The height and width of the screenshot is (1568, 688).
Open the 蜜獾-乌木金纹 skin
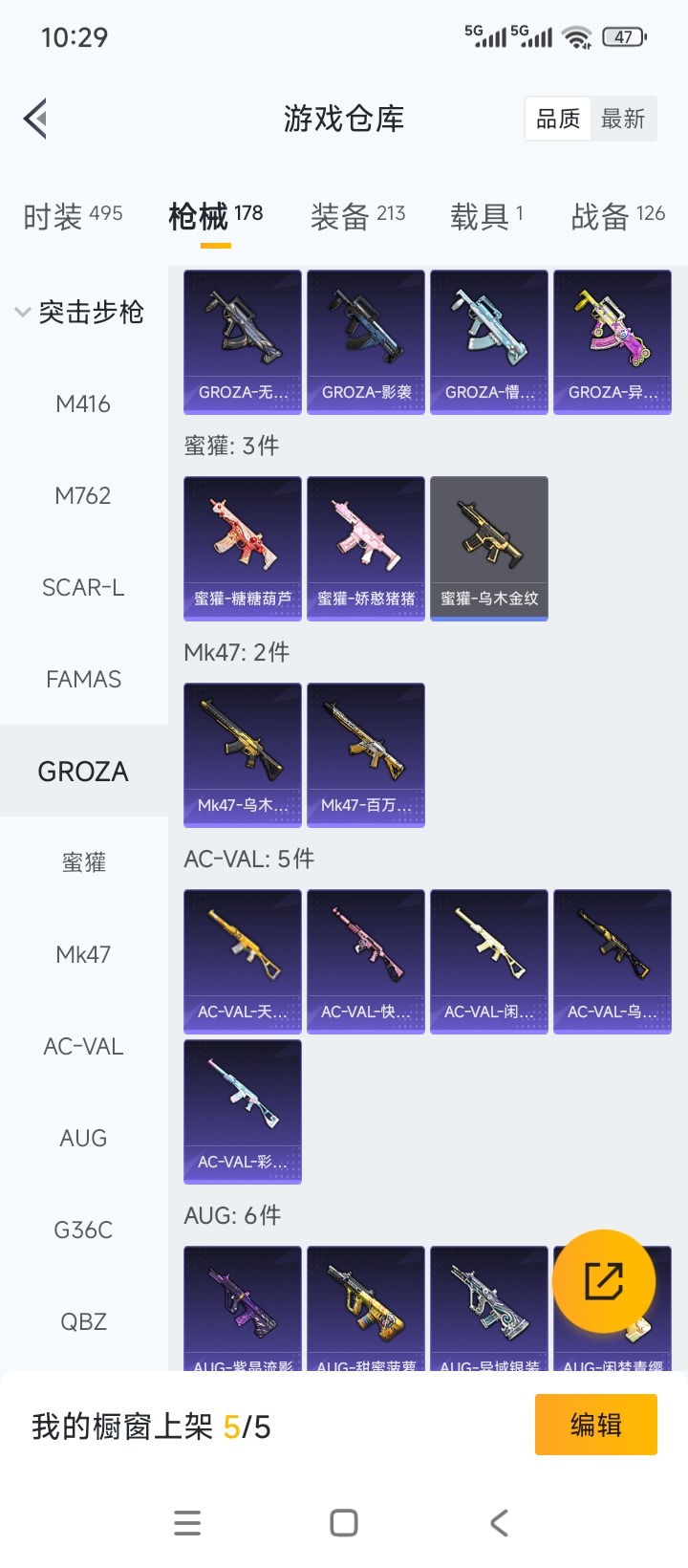pos(489,548)
